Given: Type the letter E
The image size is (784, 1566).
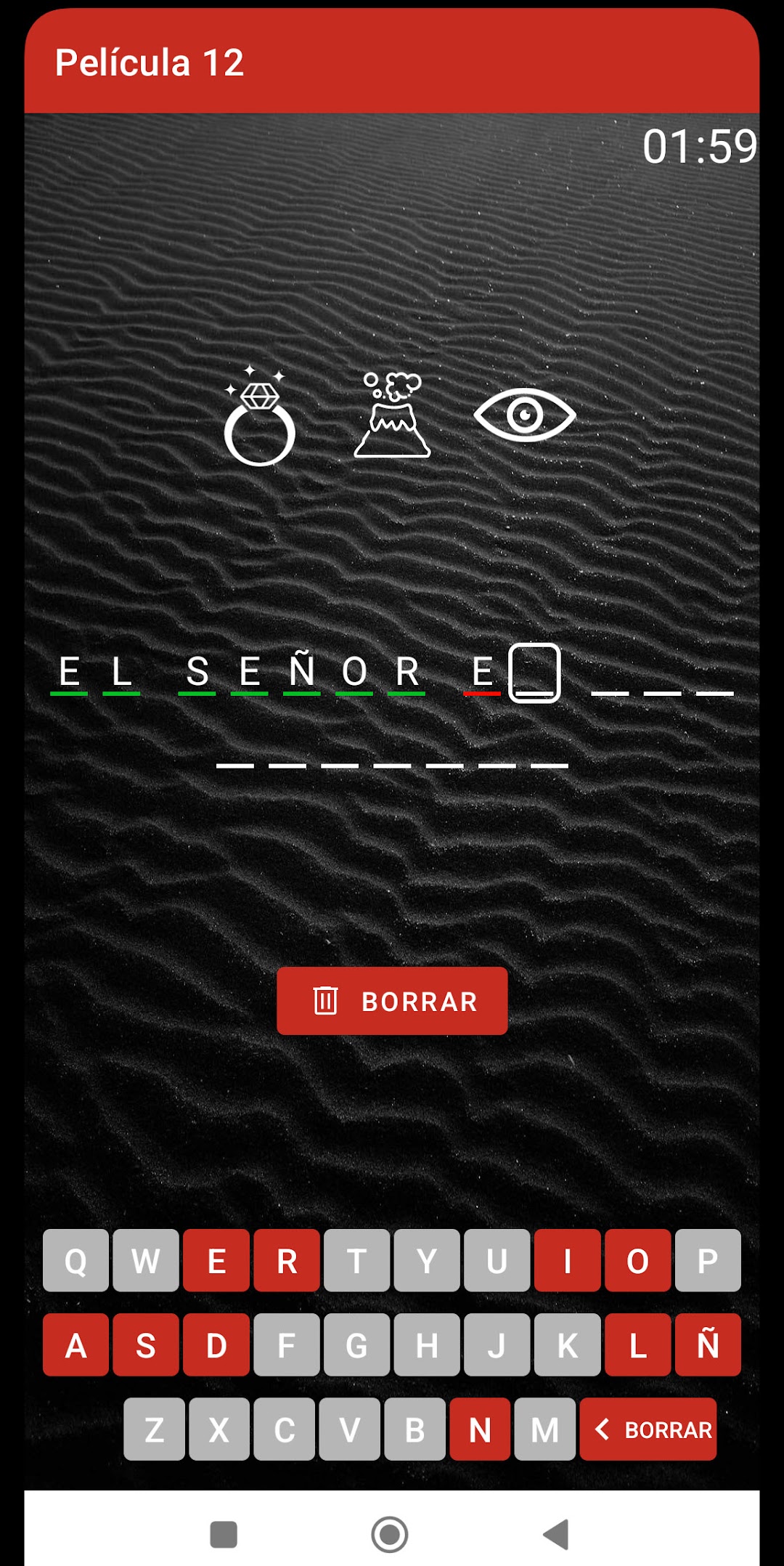Looking at the screenshot, I should pyautogui.click(x=216, y=1260).
